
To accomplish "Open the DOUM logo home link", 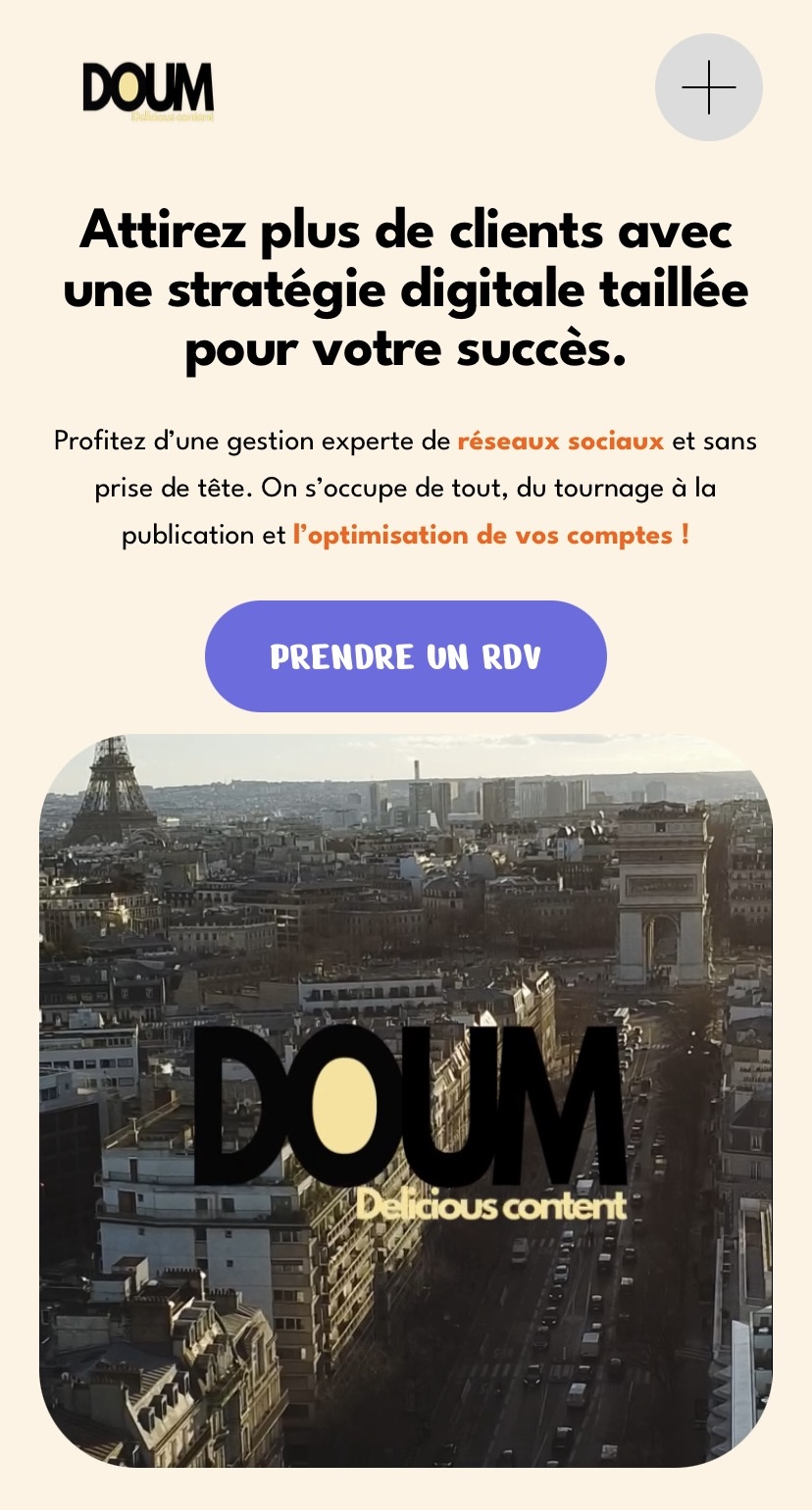I will click(x=148, y=90).
